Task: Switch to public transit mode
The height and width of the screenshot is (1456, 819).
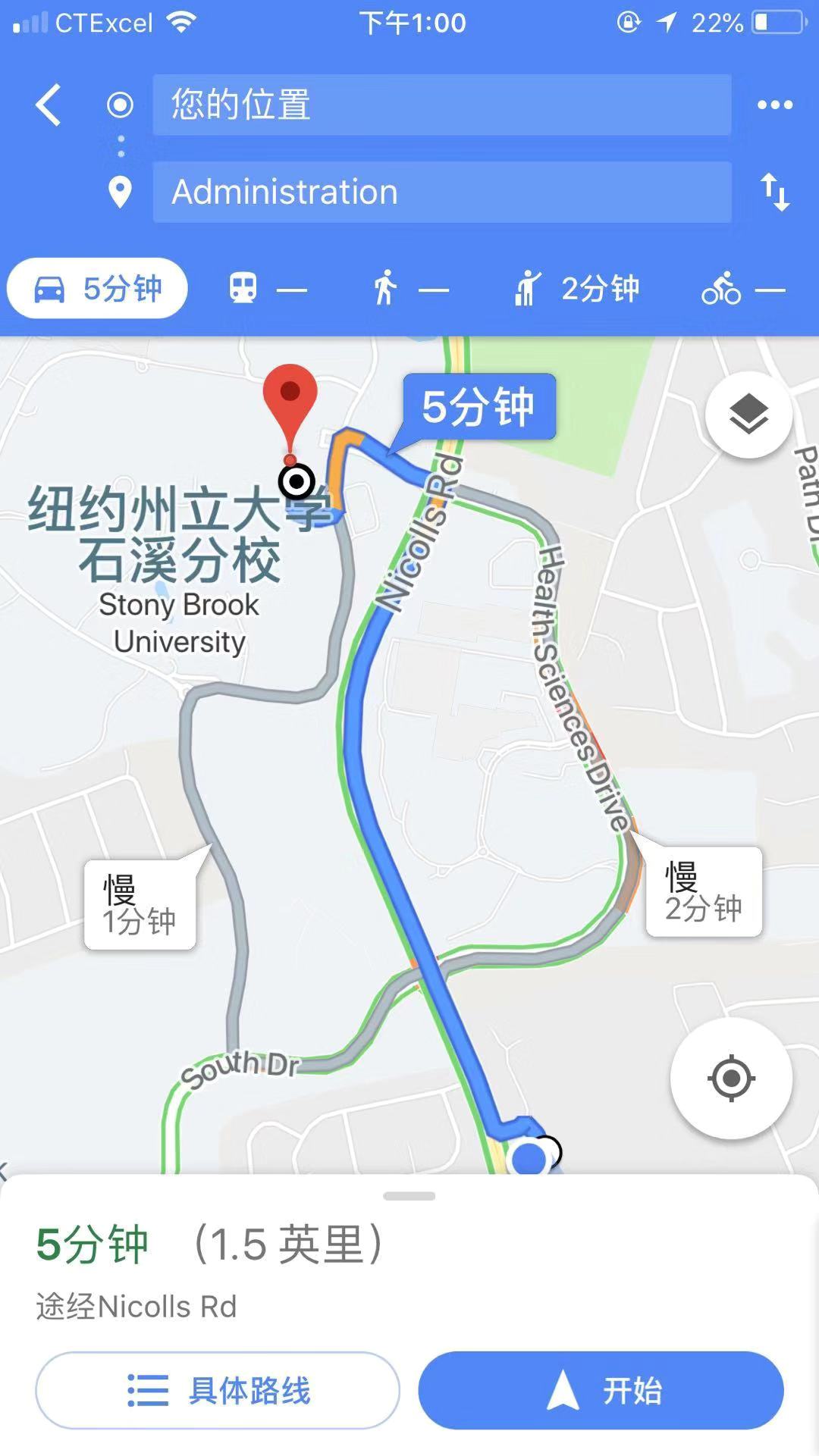Action: click(x=267, y=289)
